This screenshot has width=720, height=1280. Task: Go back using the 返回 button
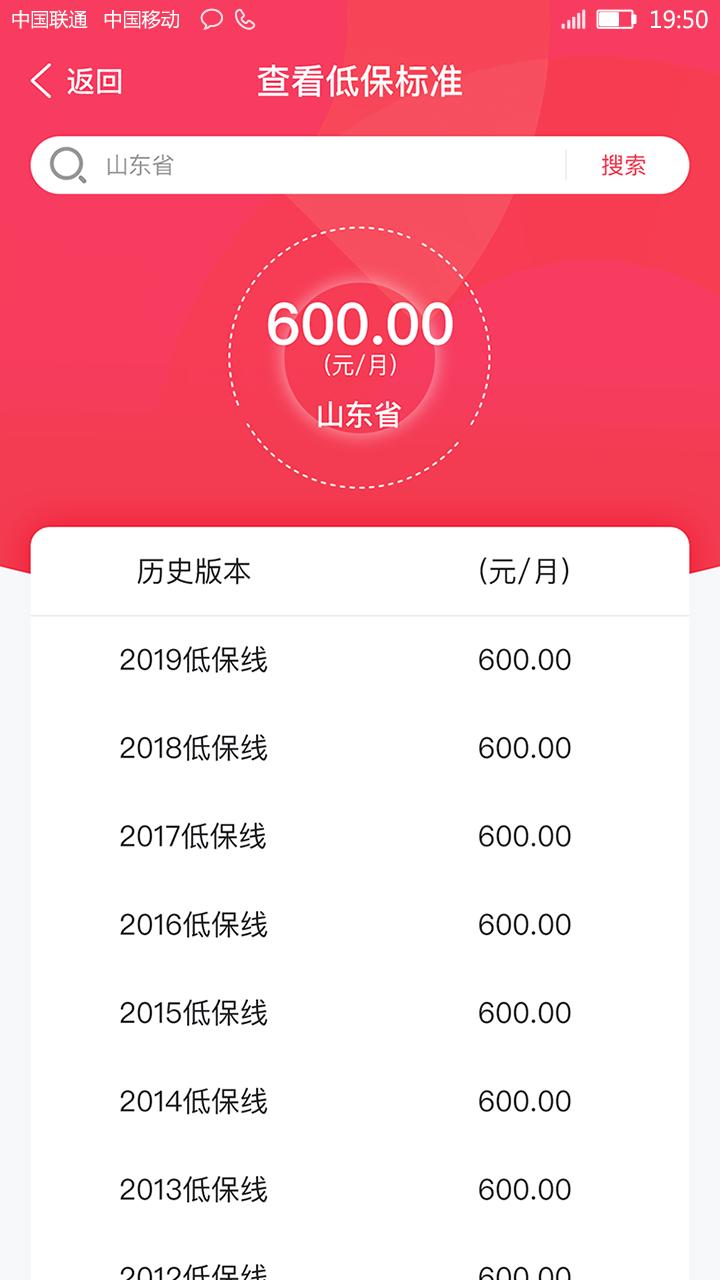tap(76, 81)
